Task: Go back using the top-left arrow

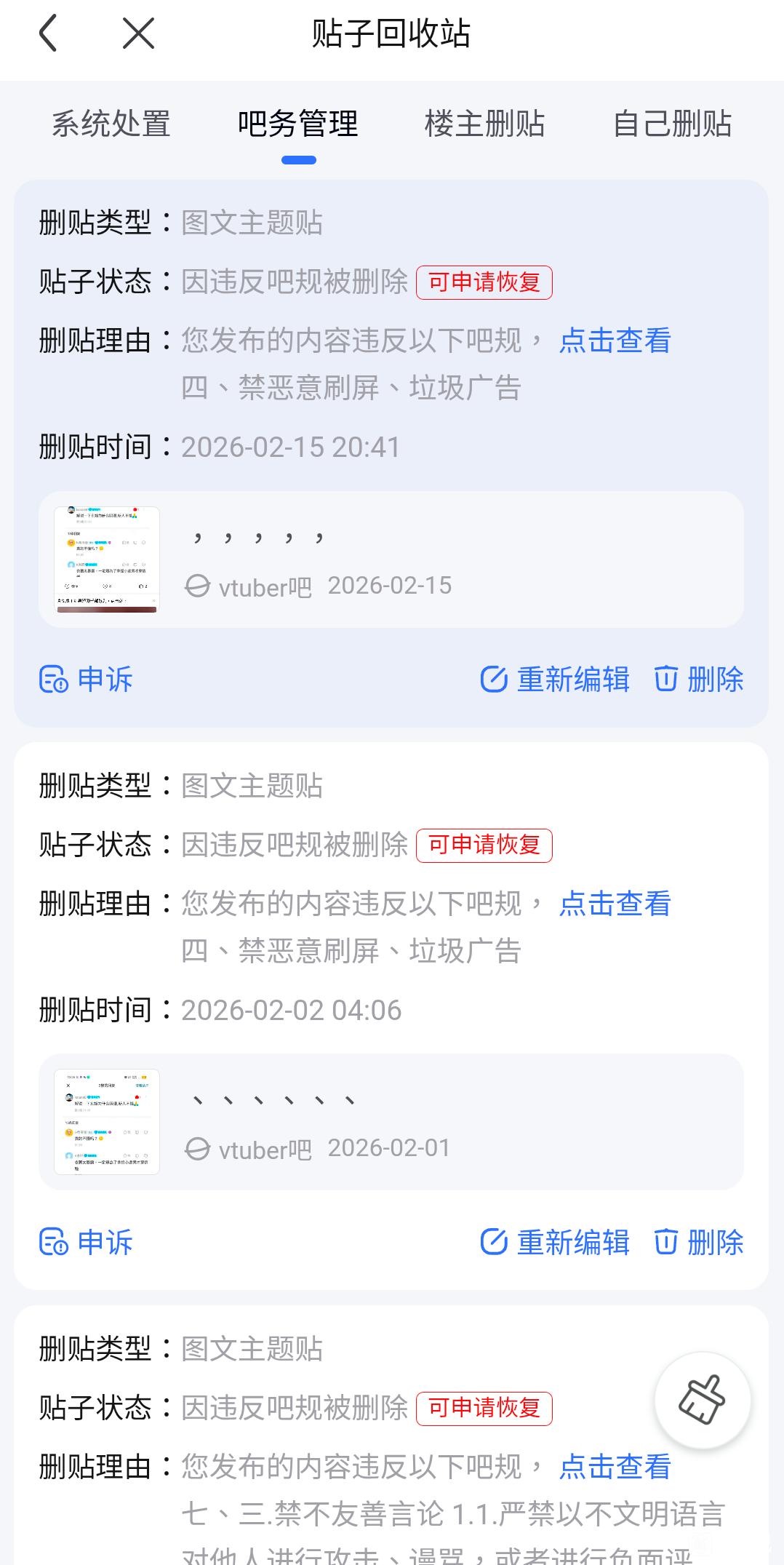Action: click(x=48, y=34)
